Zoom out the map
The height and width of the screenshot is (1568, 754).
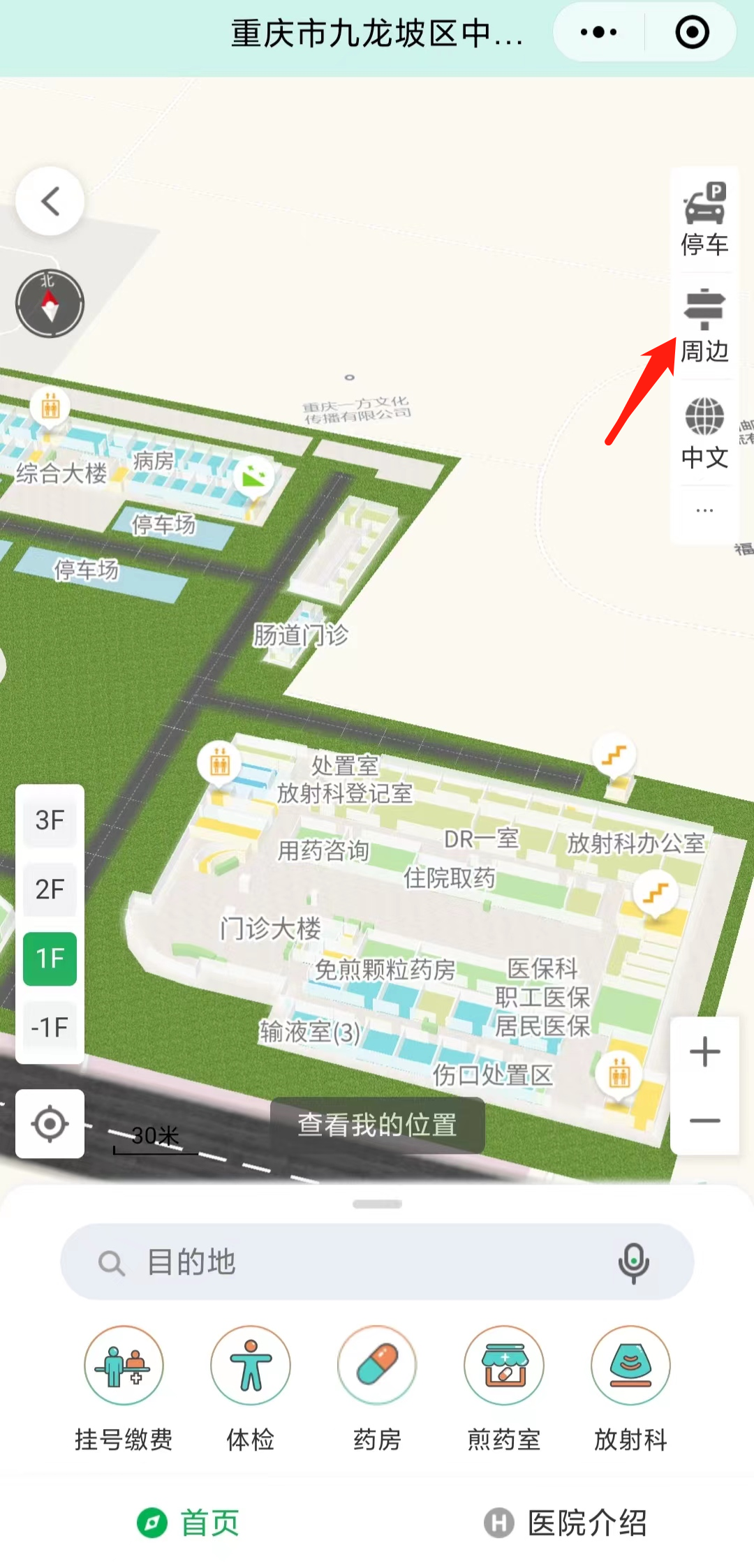(x=704, y=1120)
